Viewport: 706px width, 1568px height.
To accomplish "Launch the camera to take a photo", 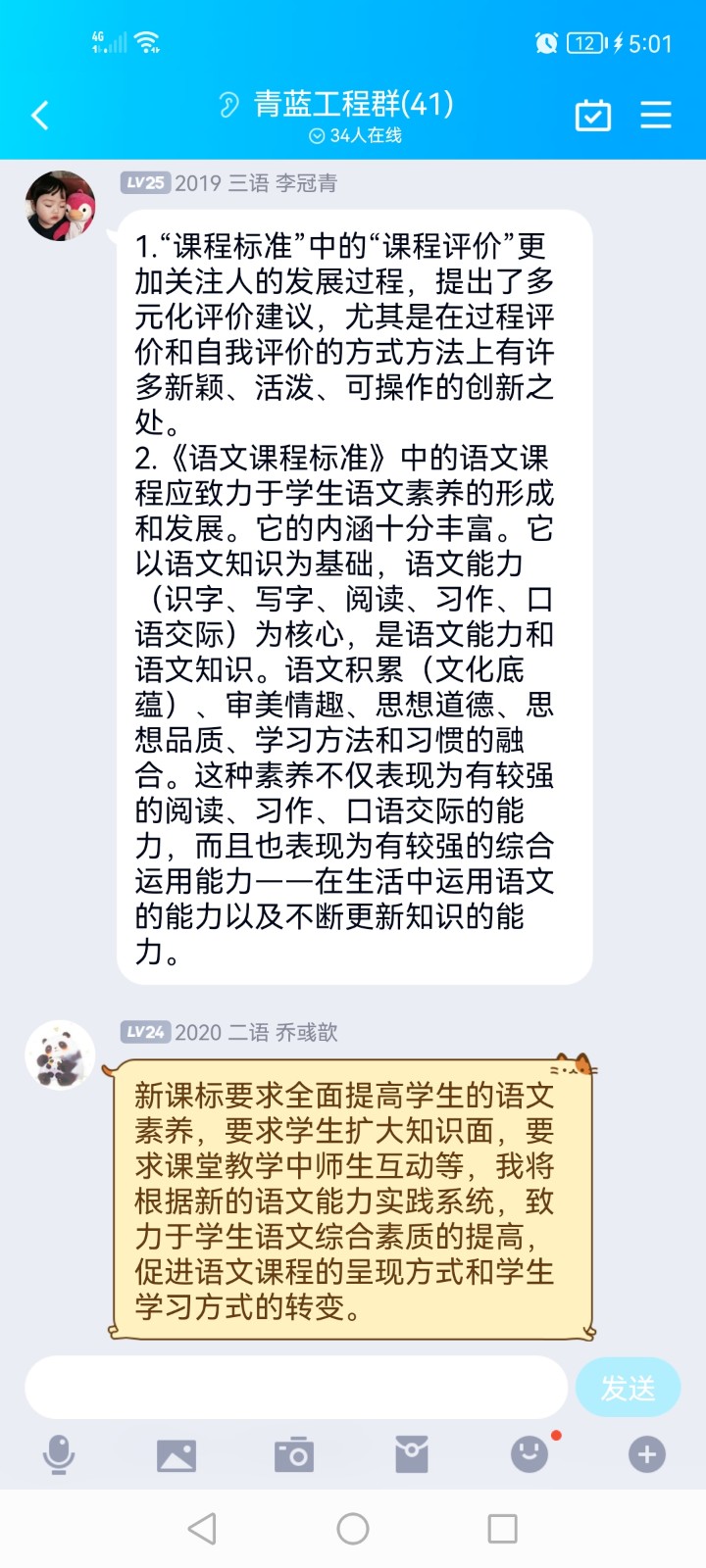I will (x=294, y=1455).
